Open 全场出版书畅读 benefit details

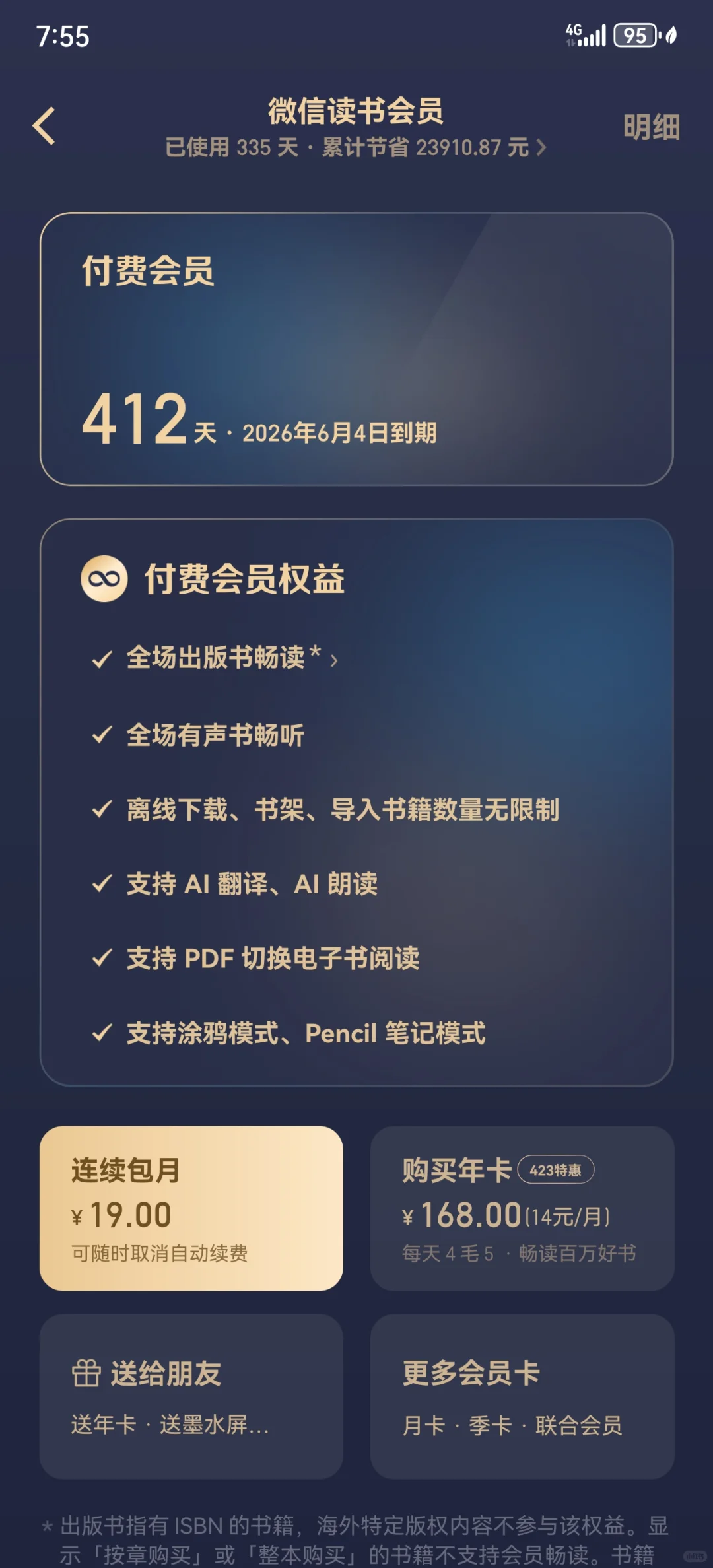click(232, 658)
